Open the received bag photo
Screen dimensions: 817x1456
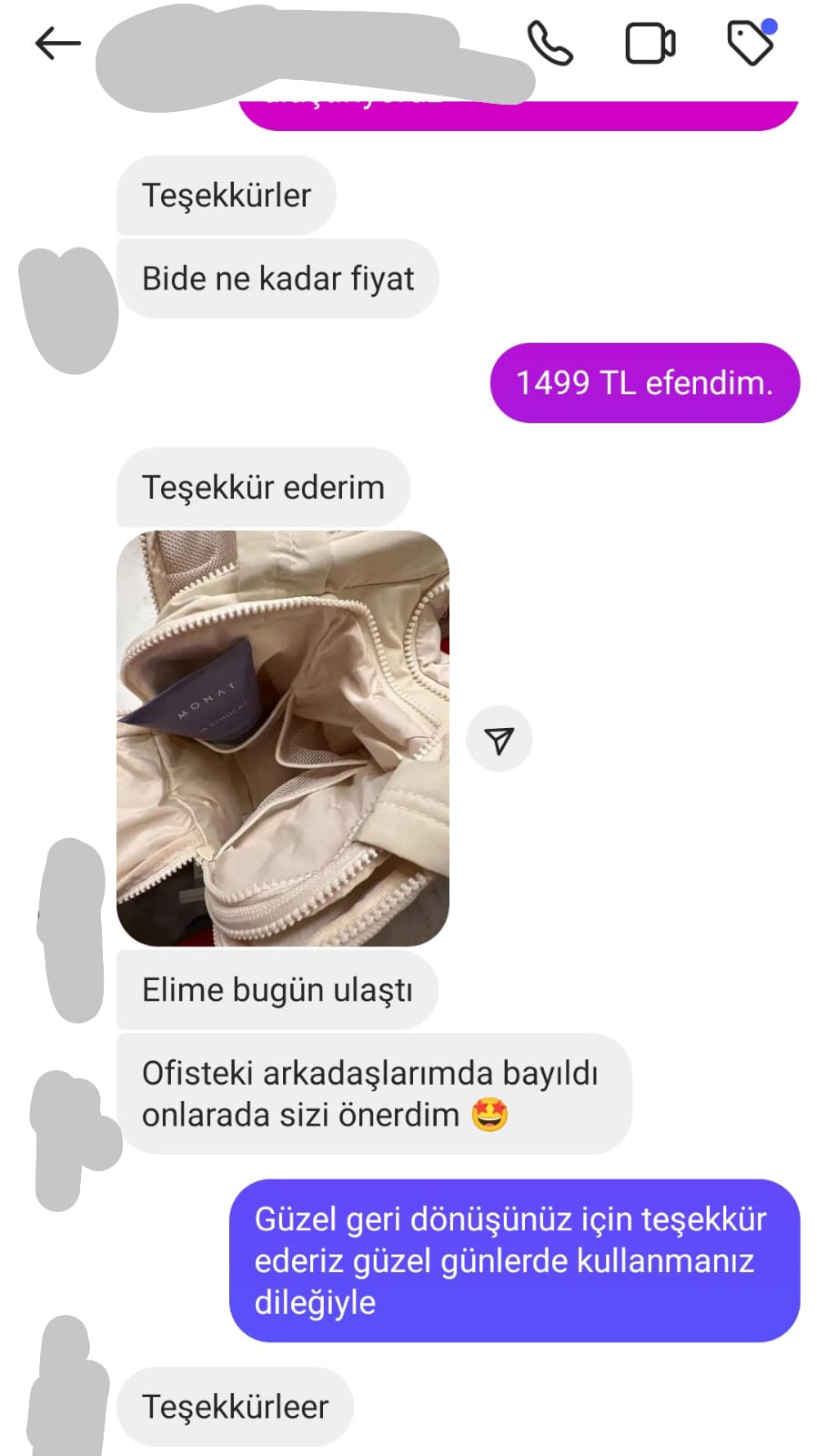(283, 738)
